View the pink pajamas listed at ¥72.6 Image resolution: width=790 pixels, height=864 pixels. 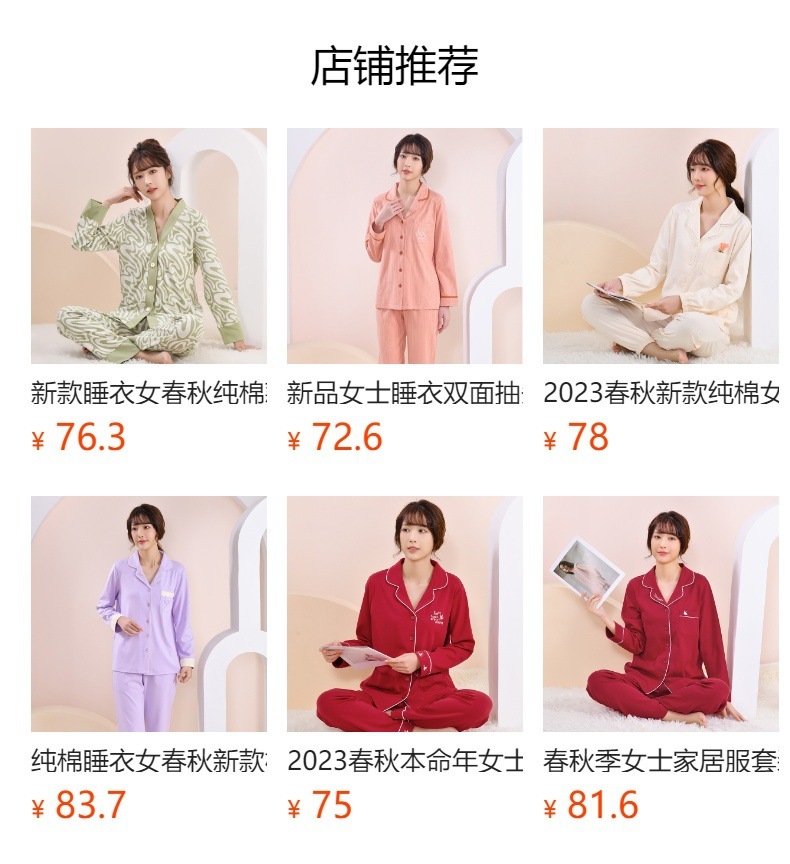(404, 246)
